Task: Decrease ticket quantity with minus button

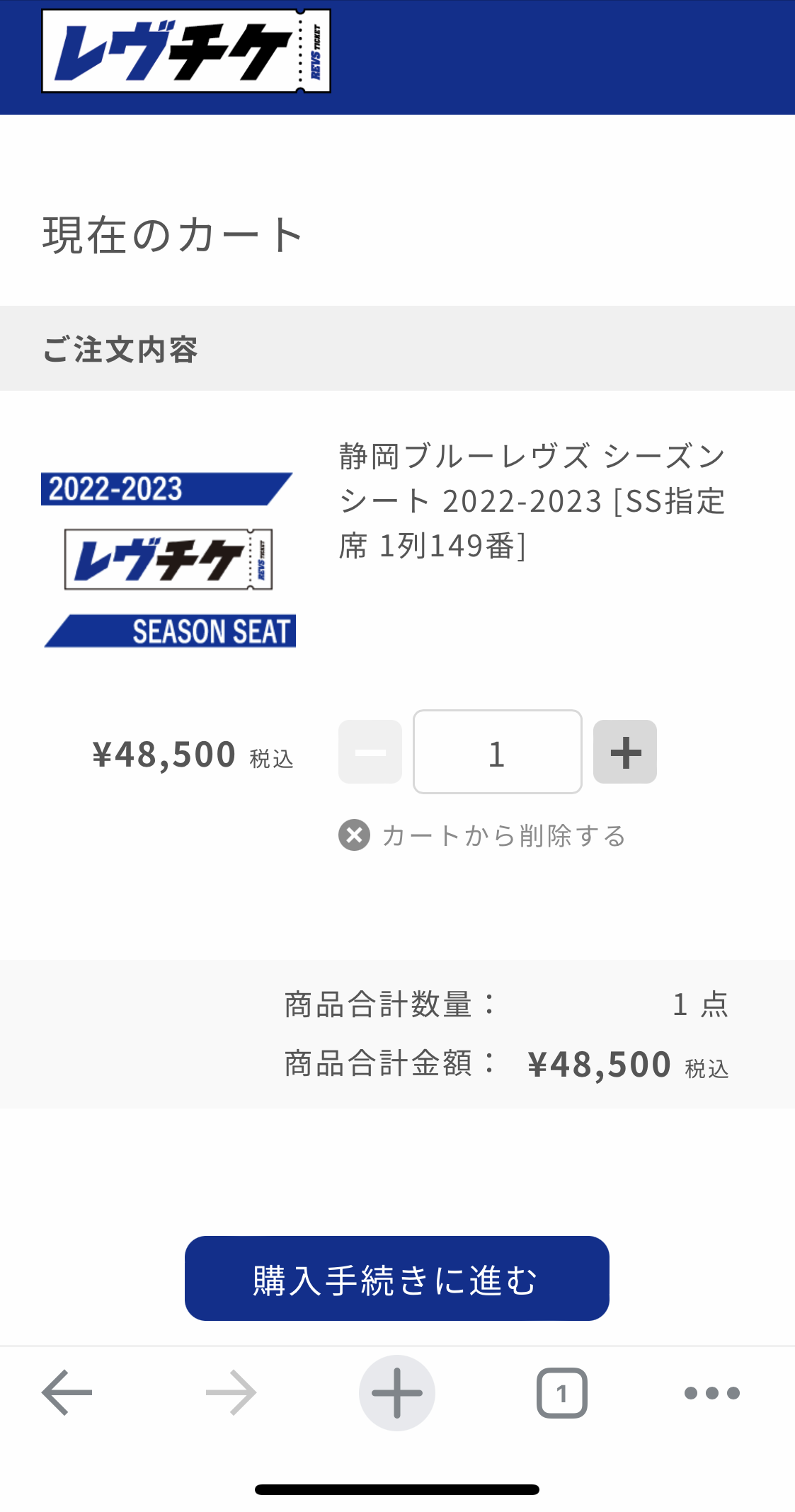Action: 370,752
